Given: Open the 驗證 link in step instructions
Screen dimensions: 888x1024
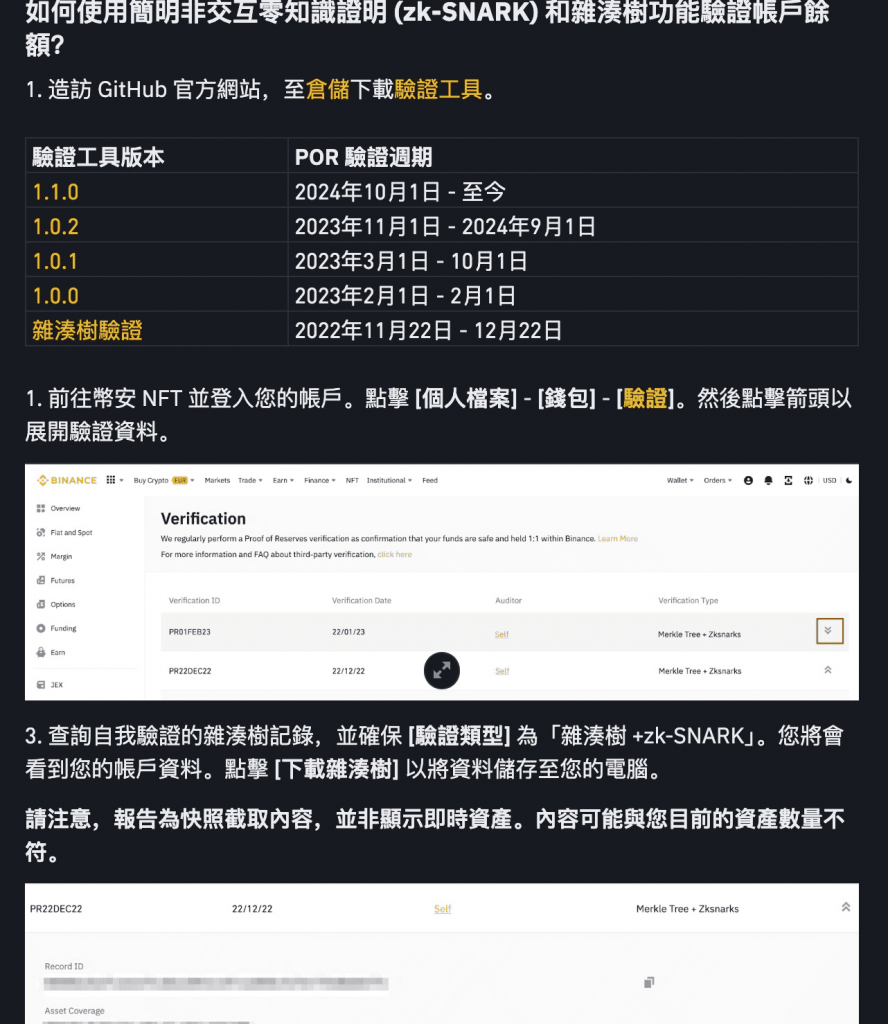Looking at the screenshot, I should (645, 399).
